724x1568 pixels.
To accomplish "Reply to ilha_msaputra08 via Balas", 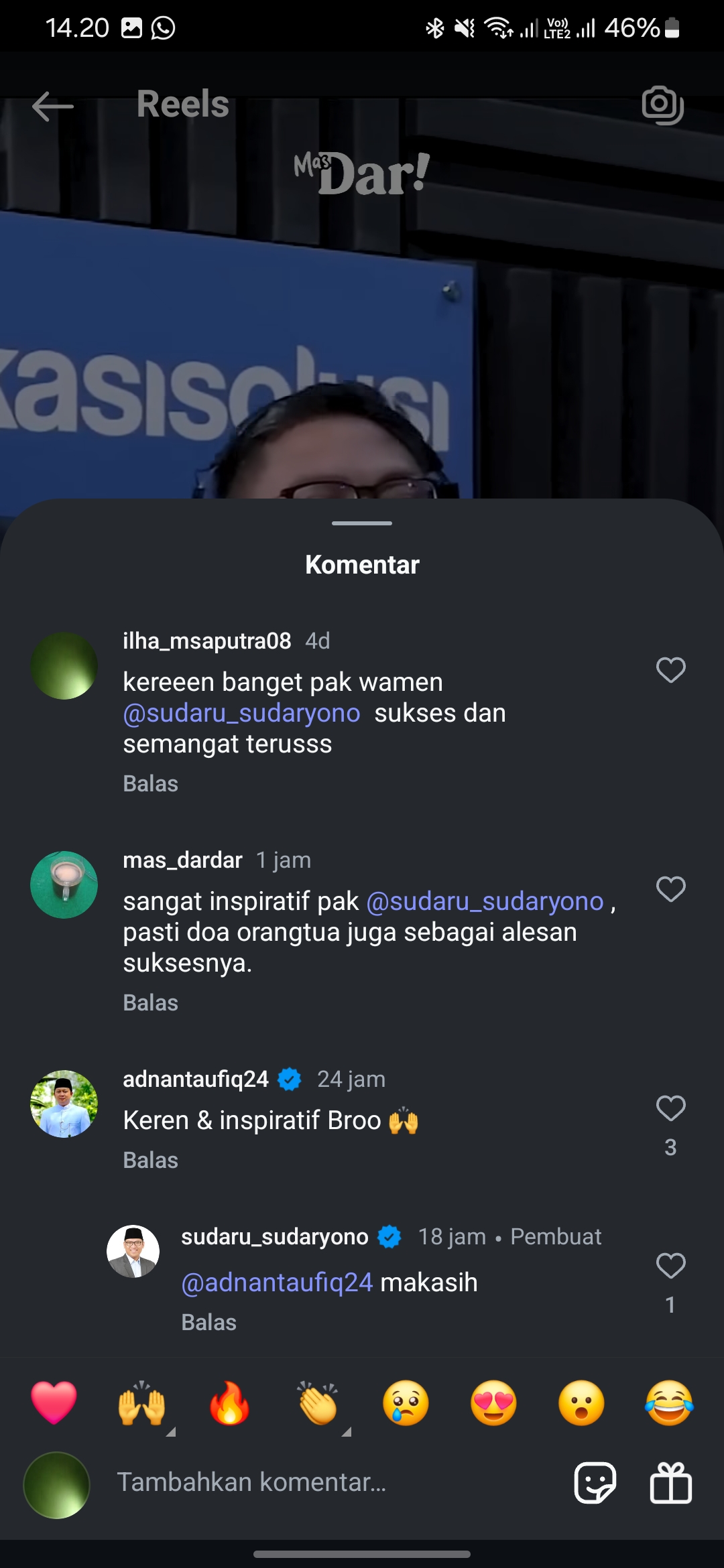I will (x=150, y=783).
